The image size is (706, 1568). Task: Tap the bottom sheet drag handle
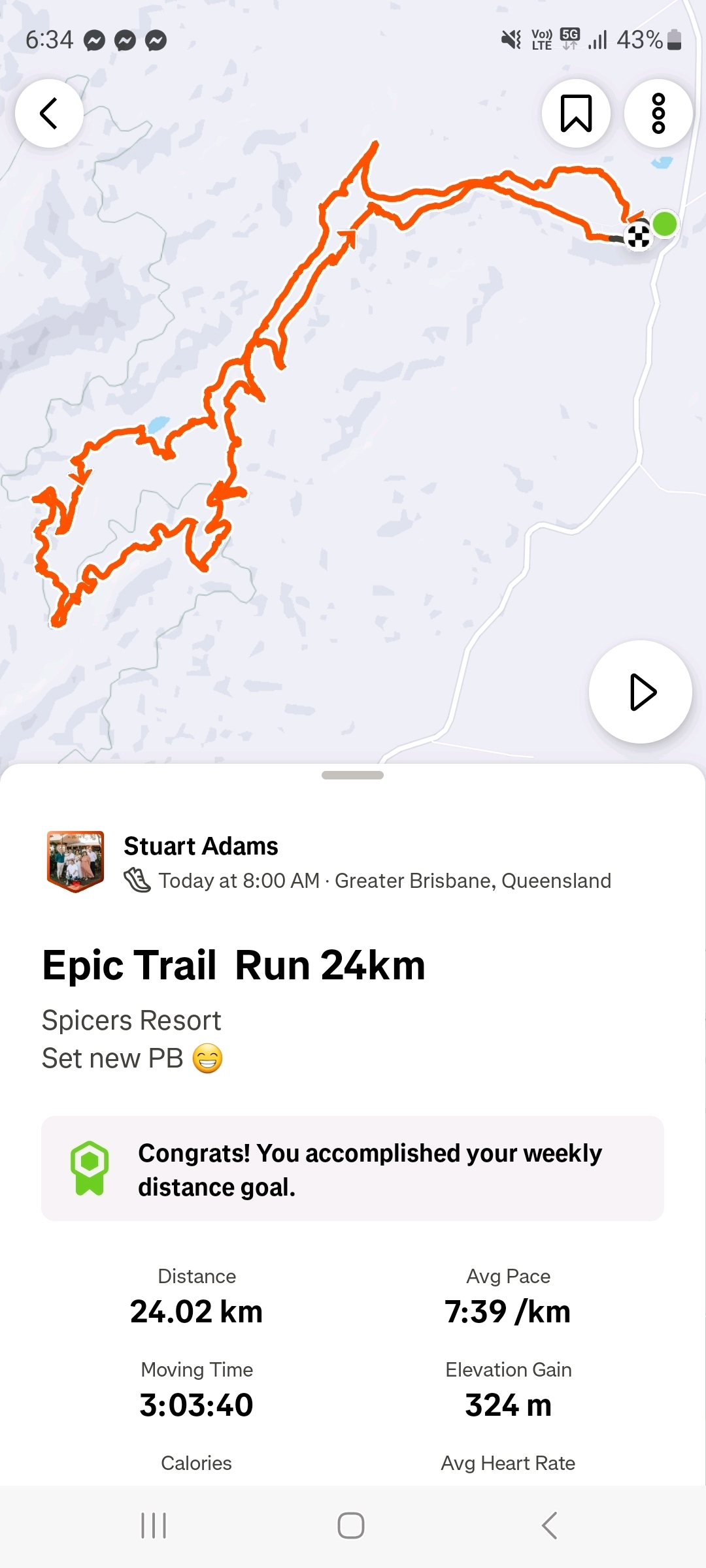click(352, 776)
